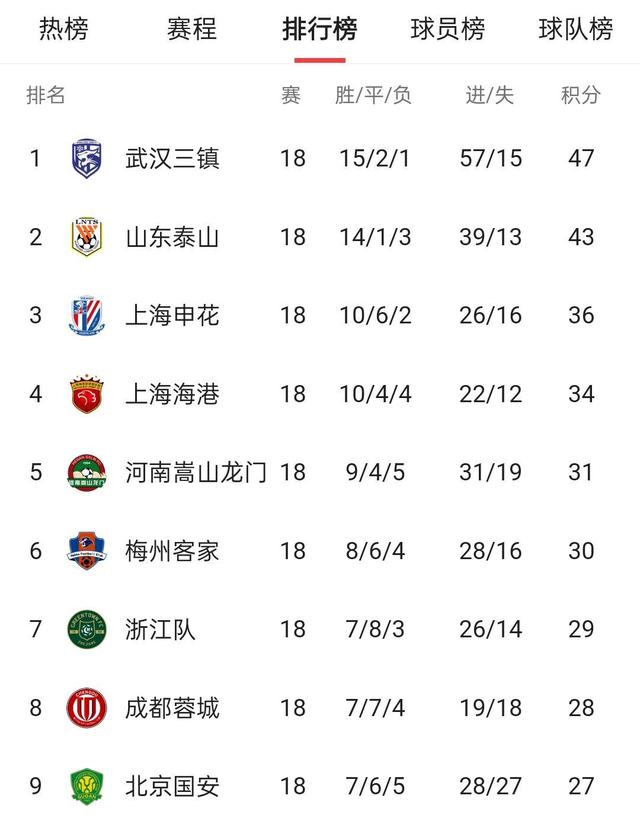Open the 赛程 tab
This screenshot has height=818, width=640.
(192, 29)
